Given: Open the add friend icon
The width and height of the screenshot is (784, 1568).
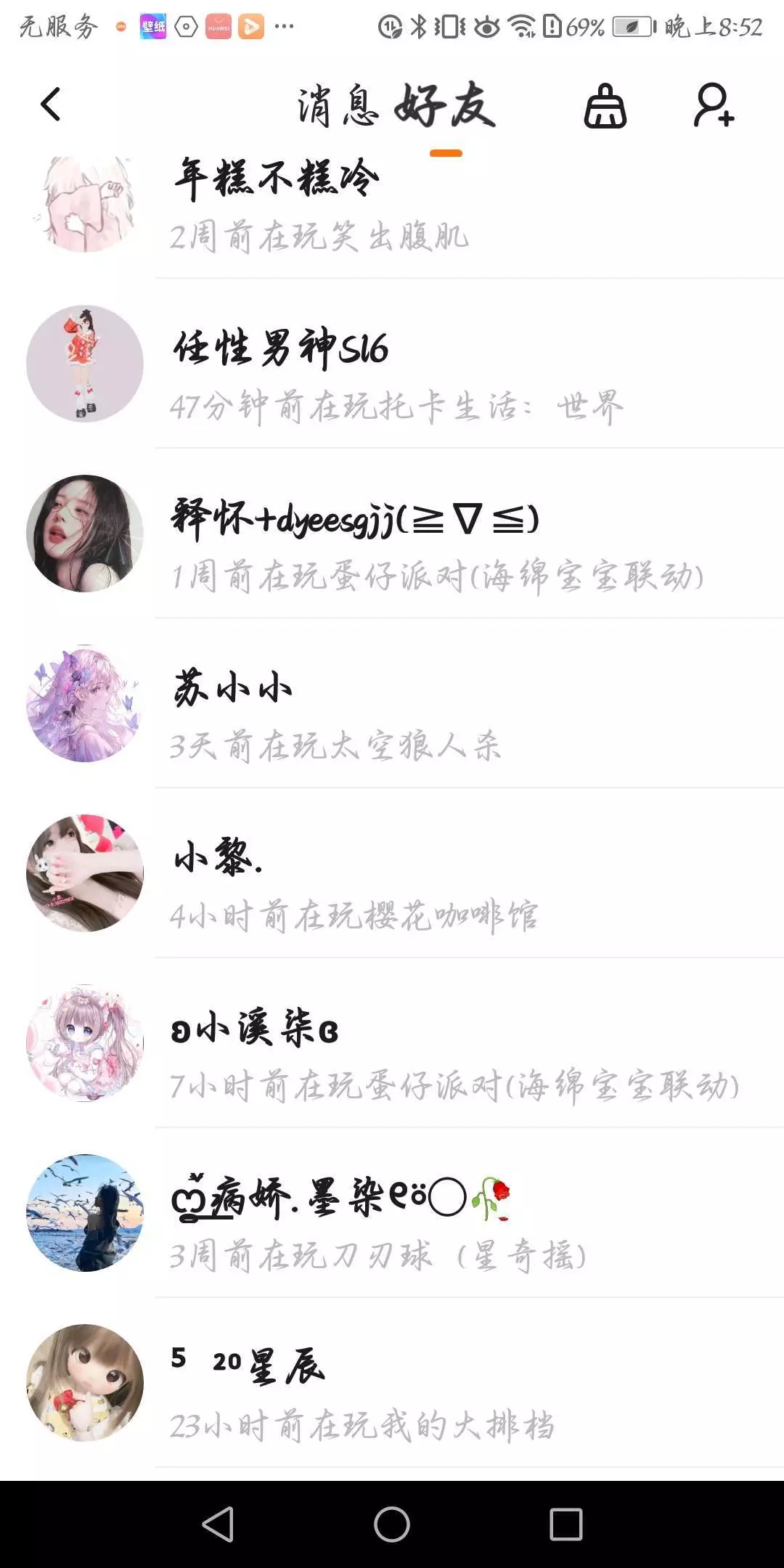Looking at the screenshot, I should (714, 107).
